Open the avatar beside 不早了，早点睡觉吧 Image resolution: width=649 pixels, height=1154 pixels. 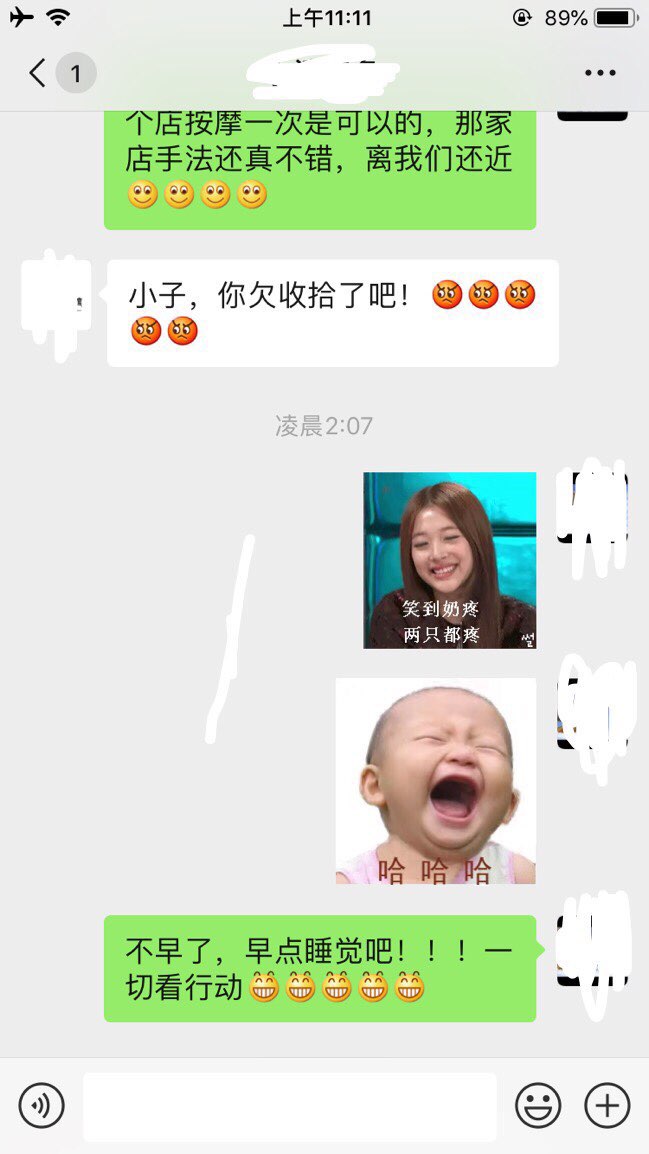(x=592, y=950)
